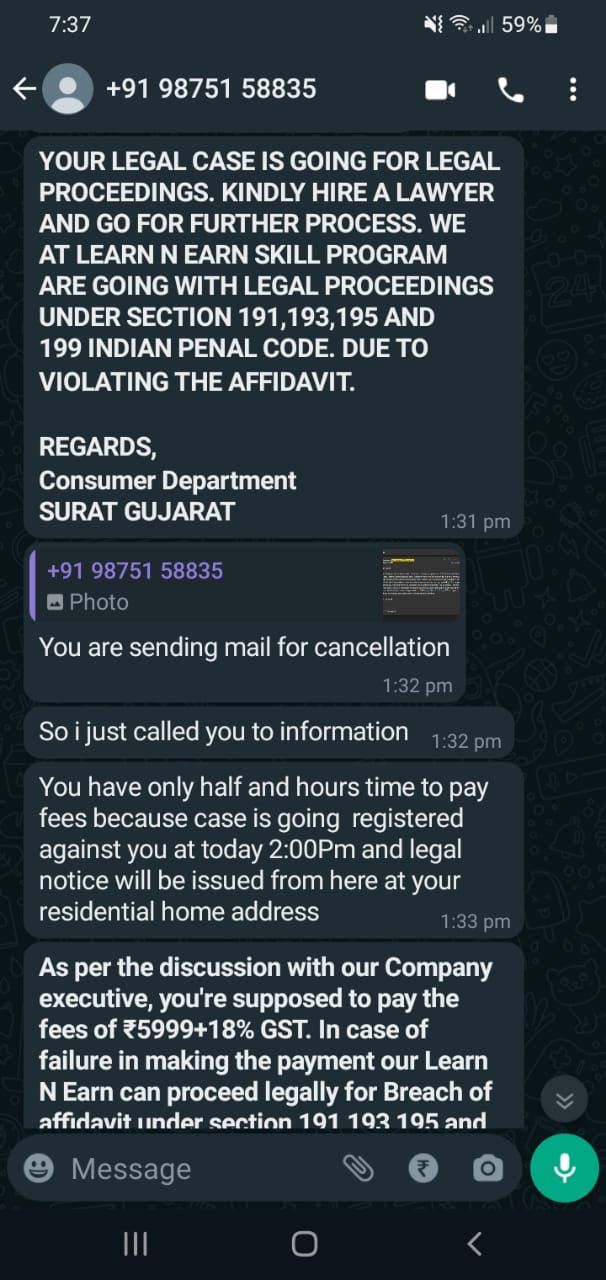
Task: Start a voice call
Action: [x=510, y=90]
